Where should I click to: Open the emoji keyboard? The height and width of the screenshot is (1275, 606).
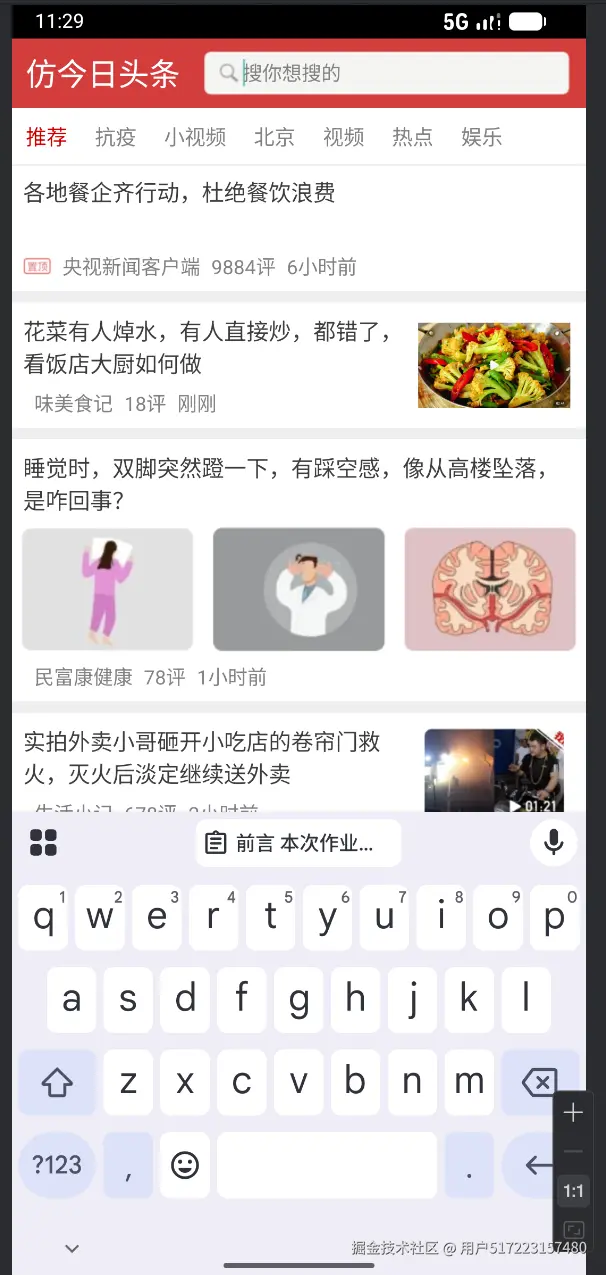click(x=185, y=1164)
